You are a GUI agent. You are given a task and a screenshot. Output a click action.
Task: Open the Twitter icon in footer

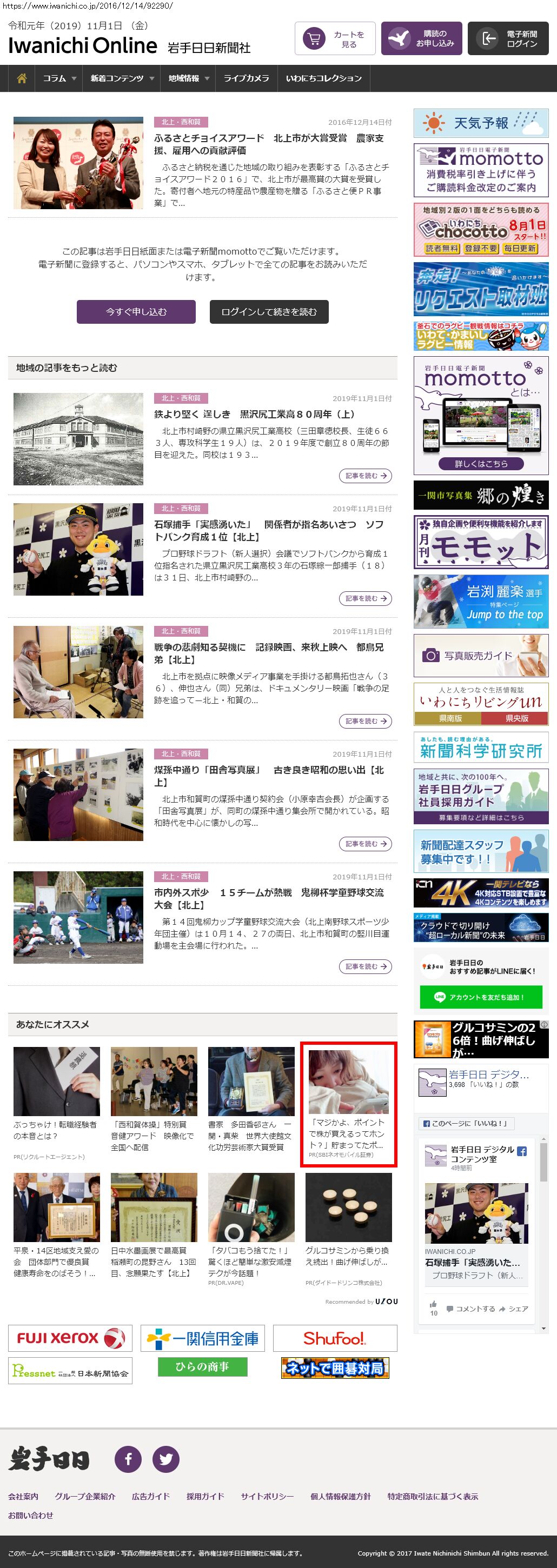tap(165, 1459)
